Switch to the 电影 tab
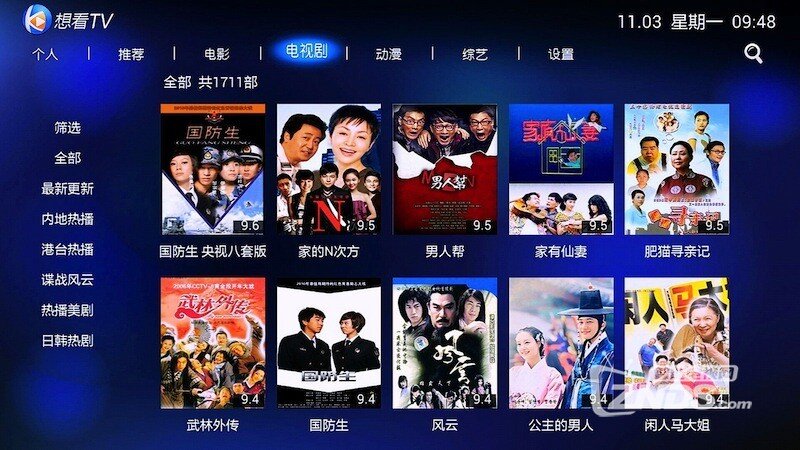The image size is (800, 450). 217,54
